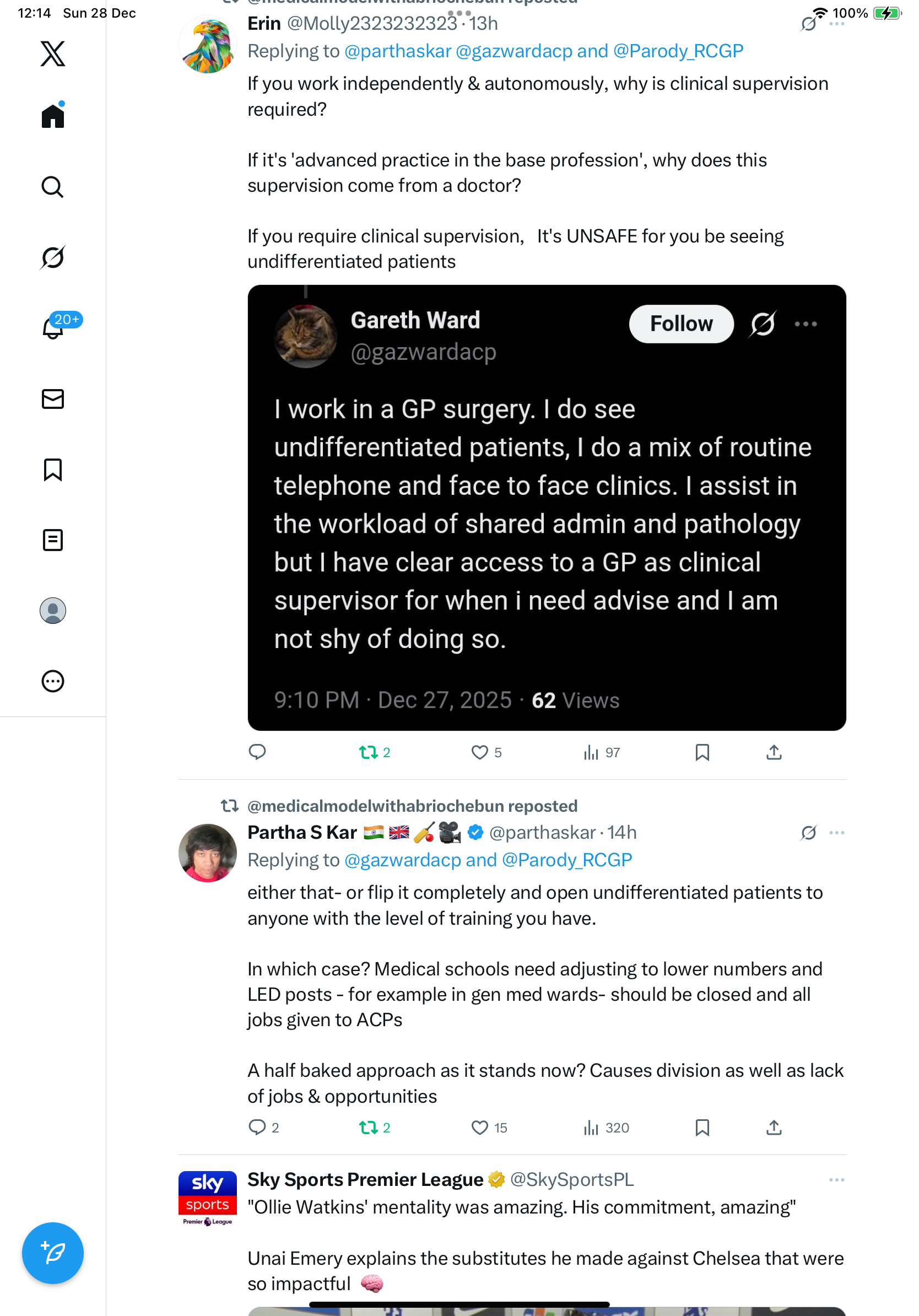Open the image of Gareth Ward's tweet

[x=547, y=507]
